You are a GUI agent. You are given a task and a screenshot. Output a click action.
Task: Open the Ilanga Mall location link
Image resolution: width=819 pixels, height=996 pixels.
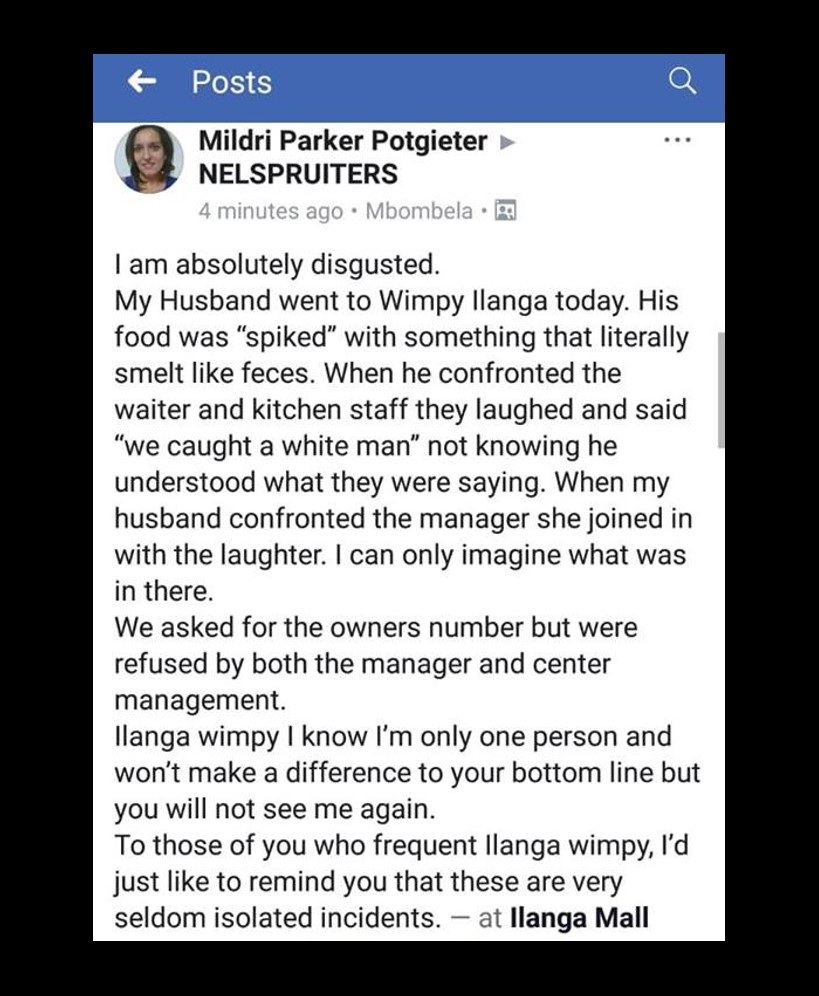(579, 917)
